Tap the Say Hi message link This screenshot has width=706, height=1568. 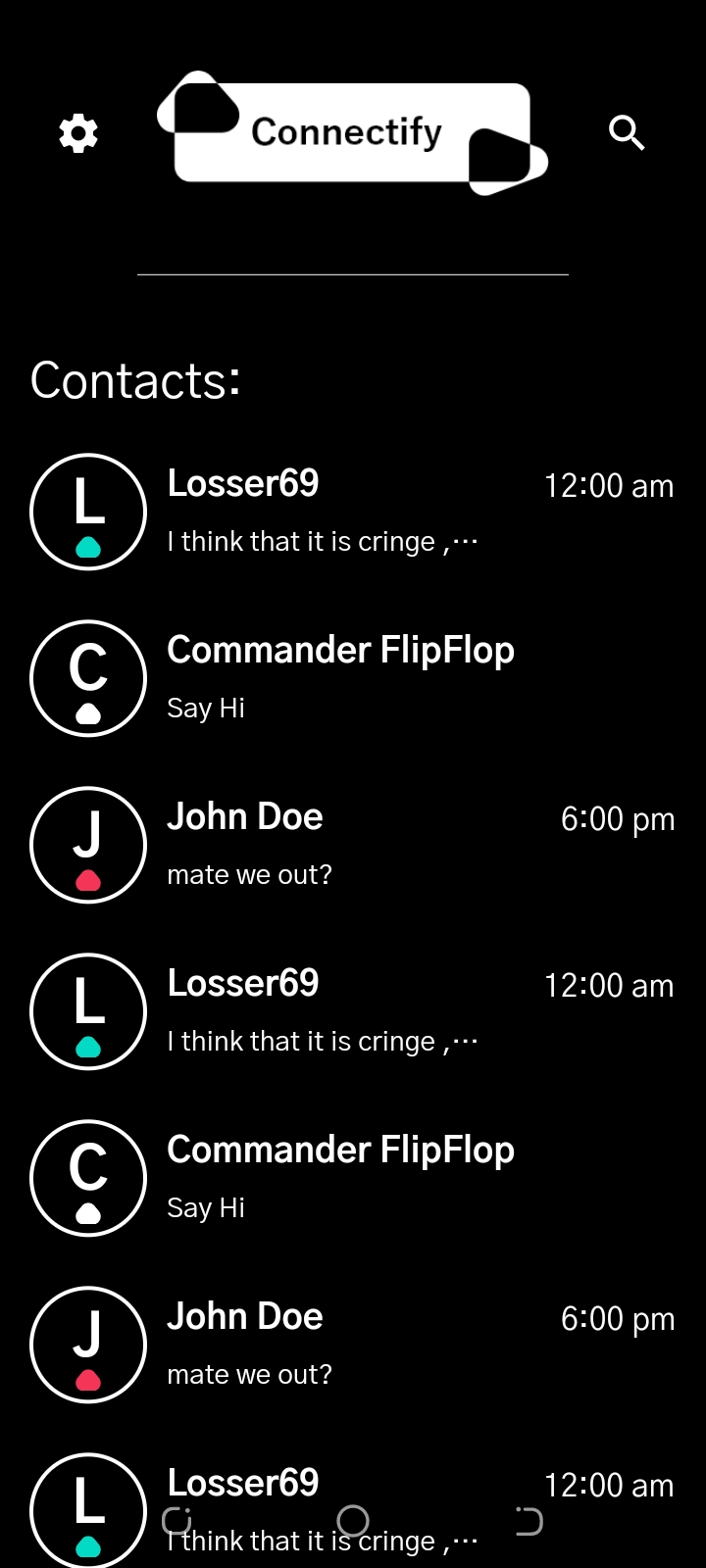(205, 708)
